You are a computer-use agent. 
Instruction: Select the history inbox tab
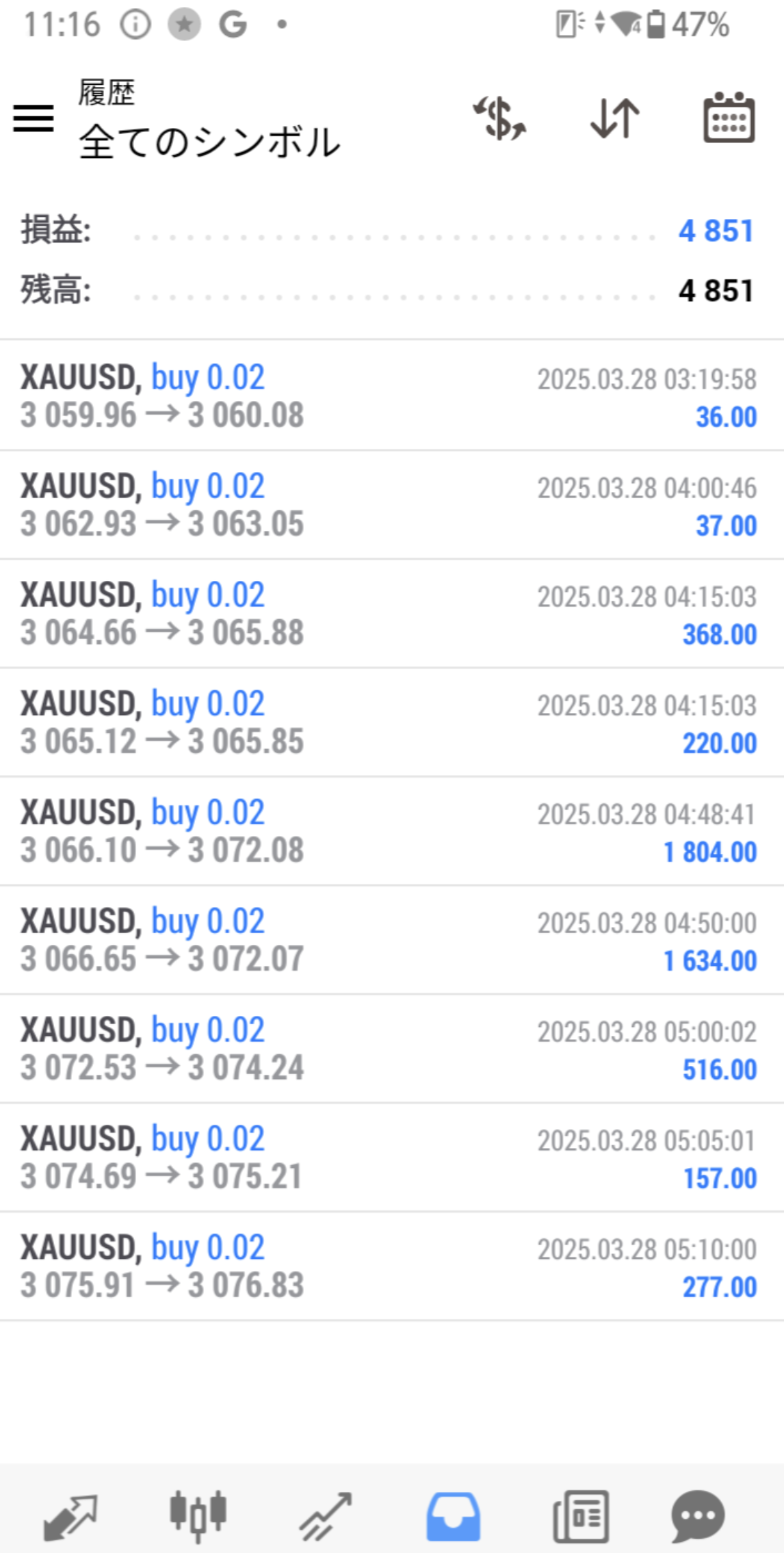453,1516
